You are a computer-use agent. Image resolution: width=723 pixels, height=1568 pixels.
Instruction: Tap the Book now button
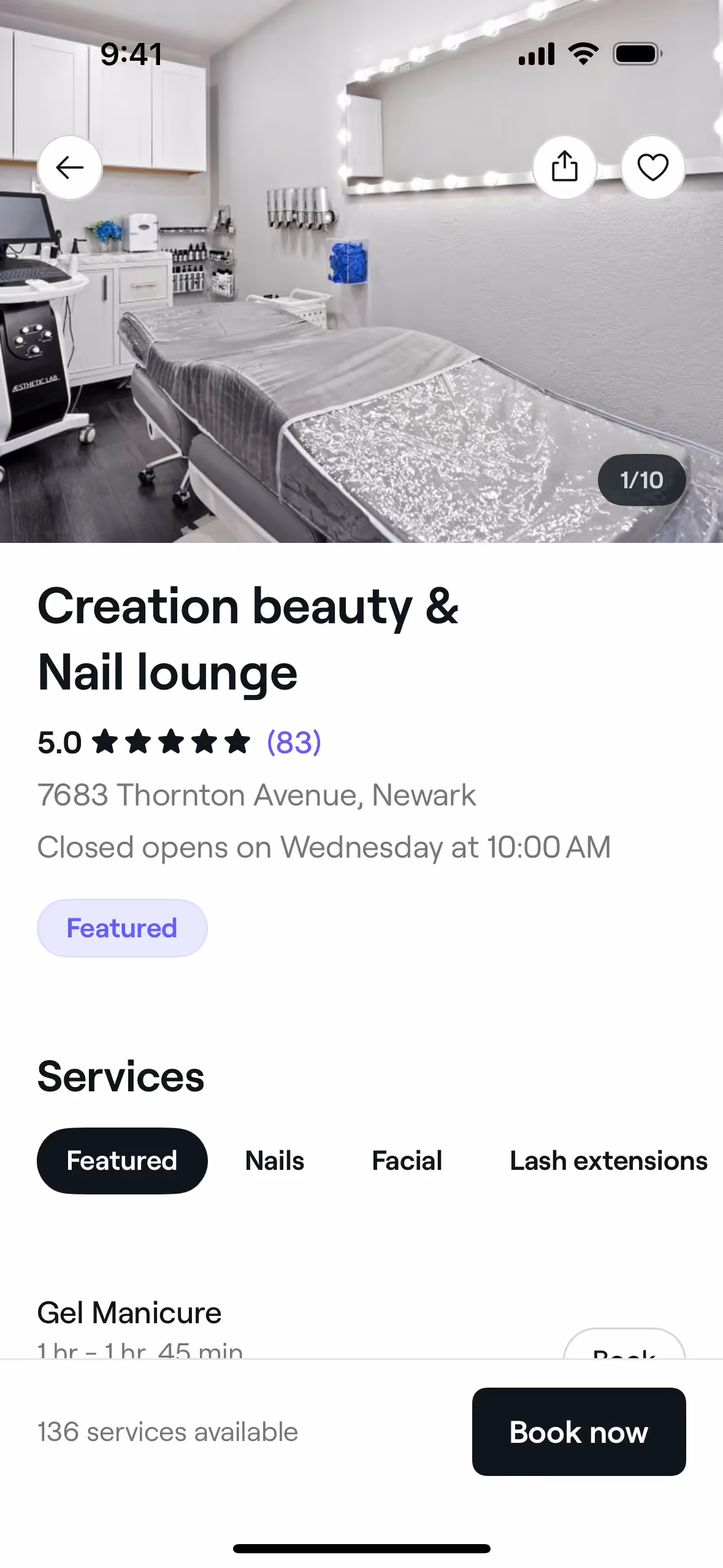pyautogui.click(x=578, y=1432)
